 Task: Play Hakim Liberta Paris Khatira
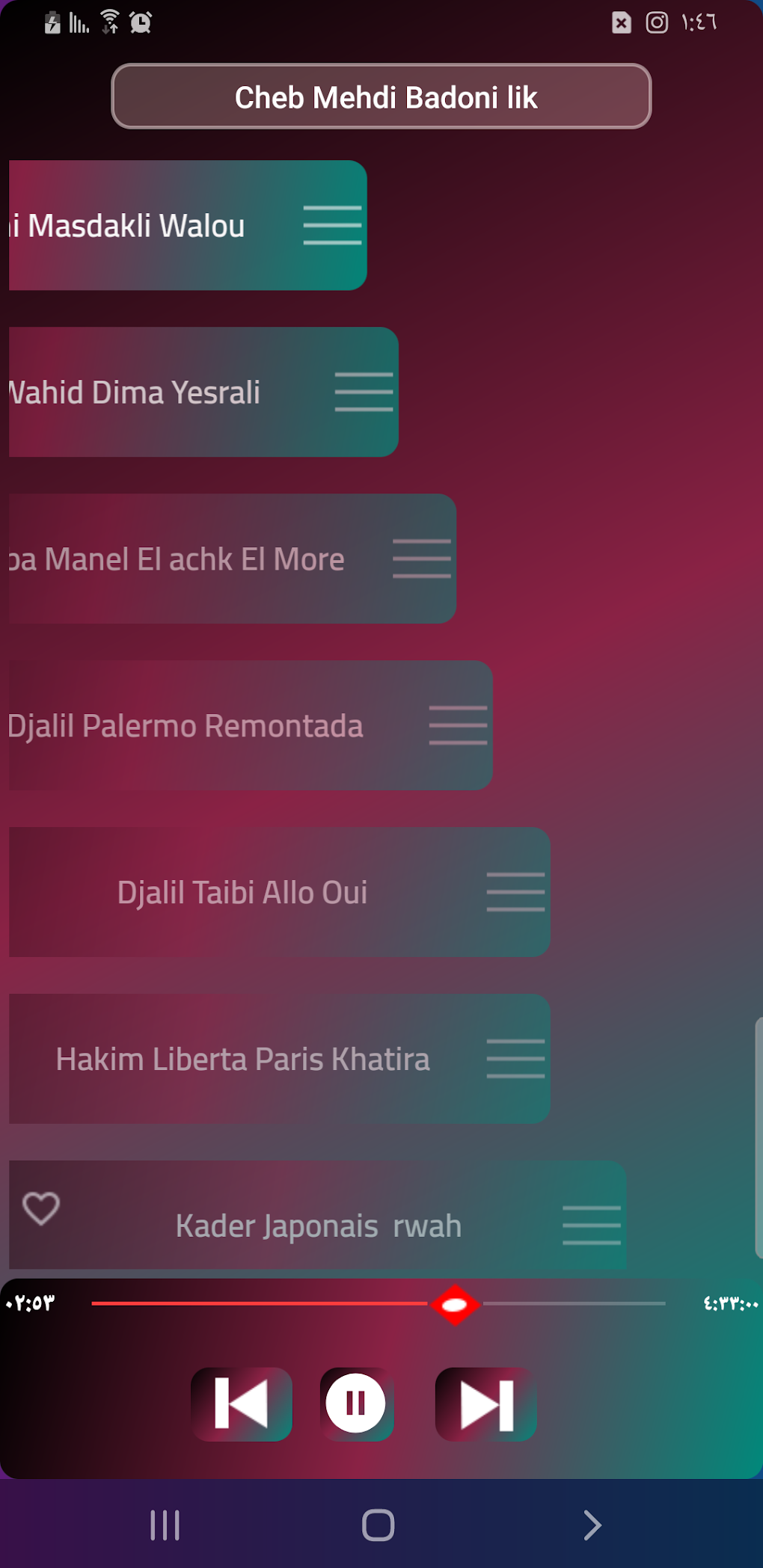242,1060
